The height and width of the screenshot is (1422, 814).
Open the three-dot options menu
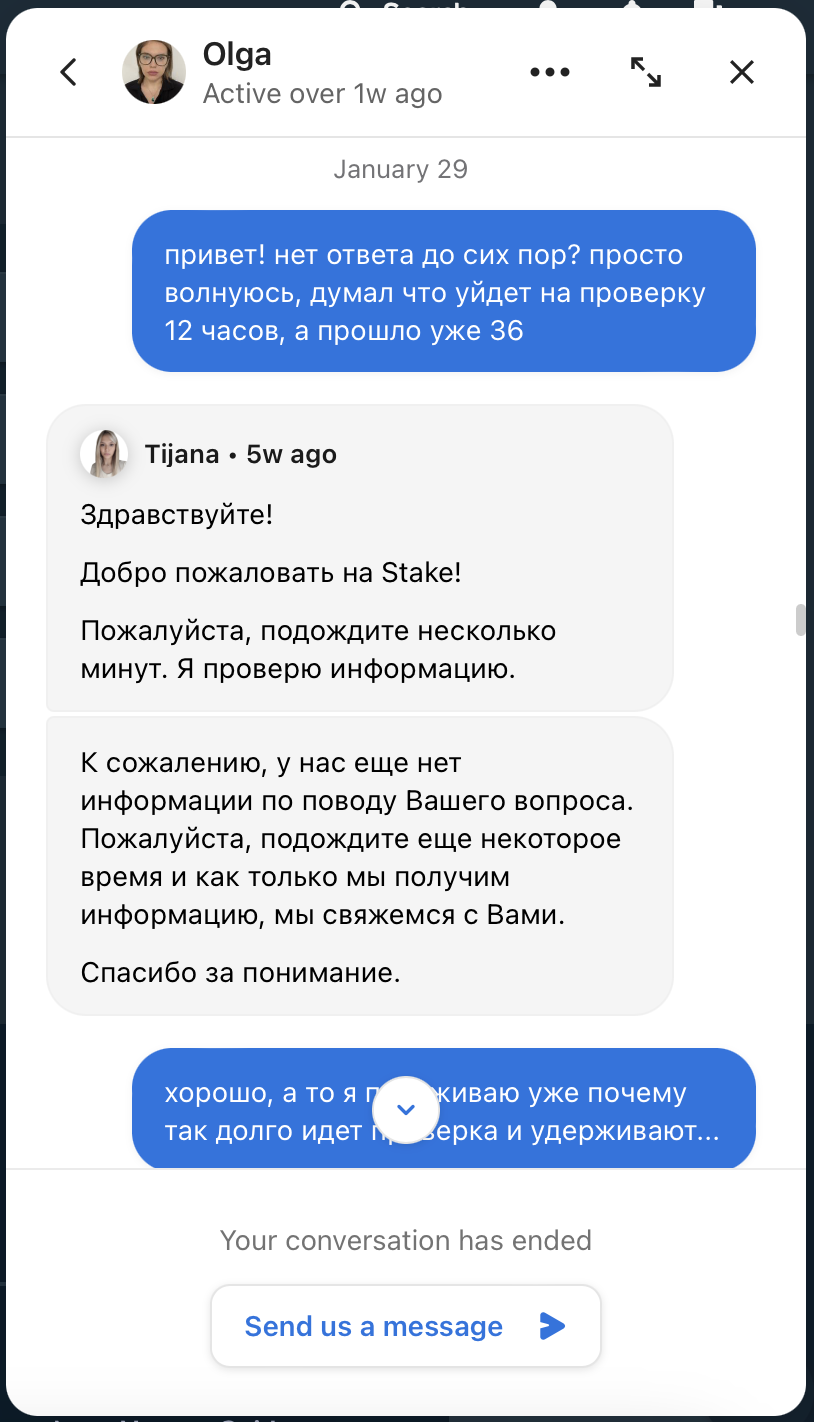point(549,72)
